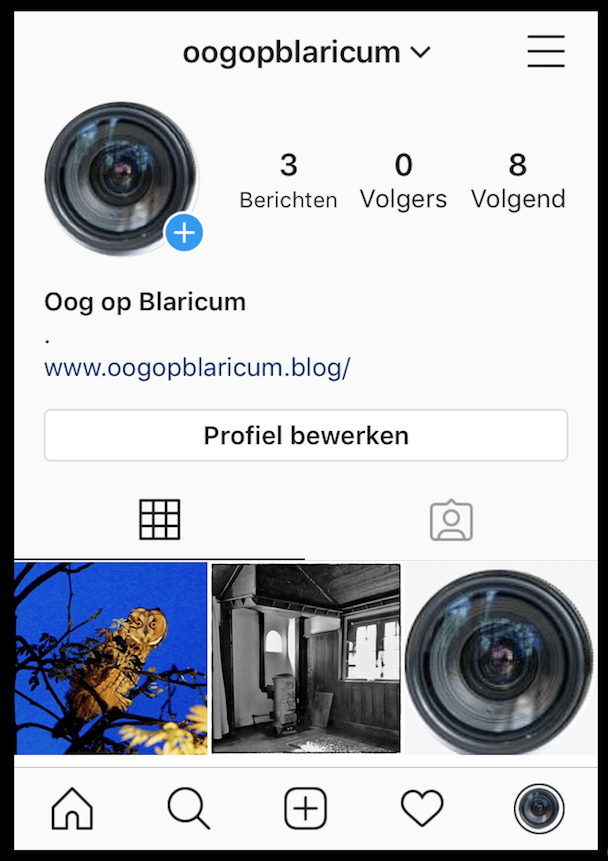The height and width of the screenshot is (861, 608).
Task: Open the Volgend list
Action: point(518,180)
